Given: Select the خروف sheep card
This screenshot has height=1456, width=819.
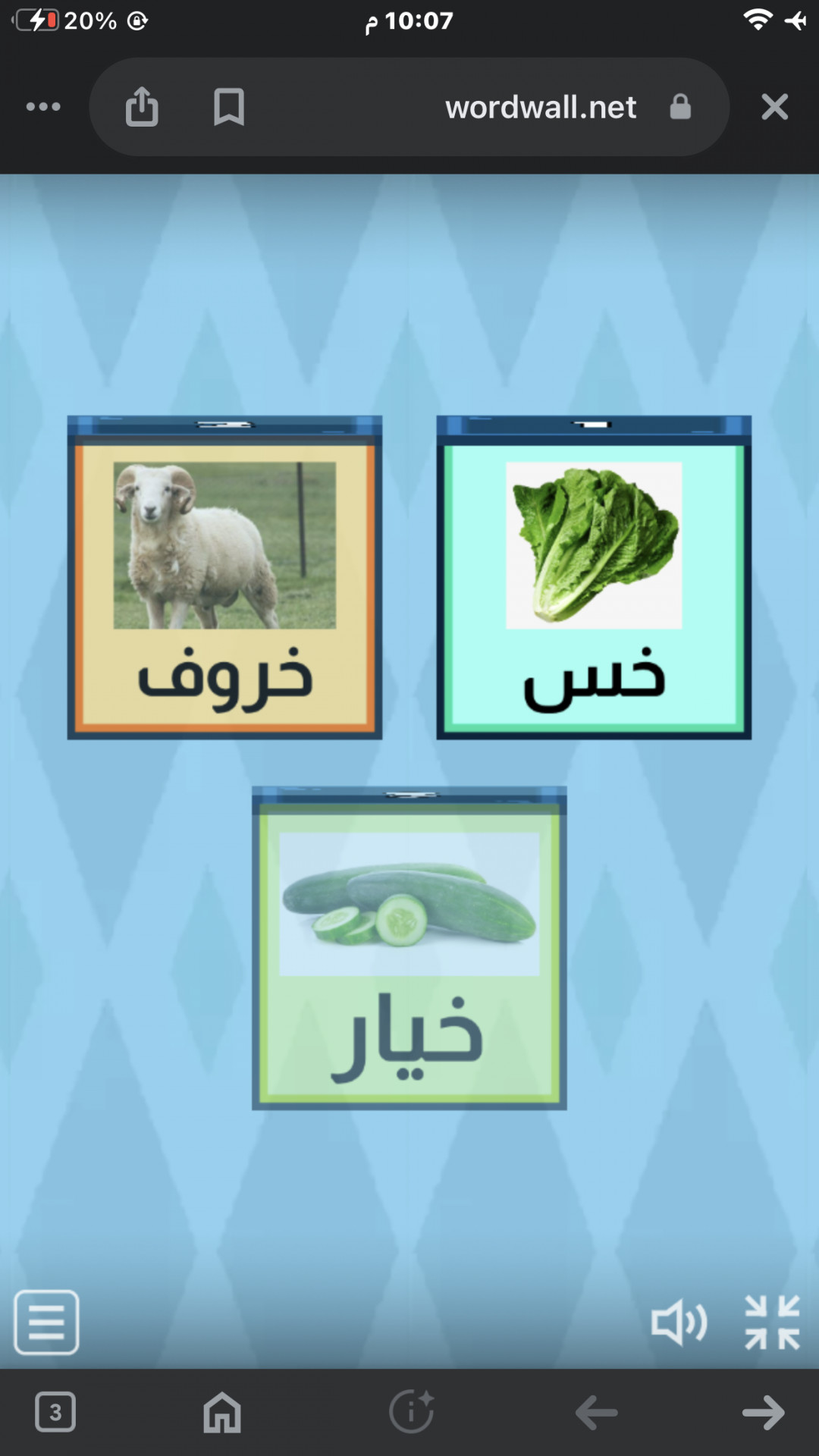Looking at the screenshot, I should pyautogui.click(x=224, y=578).
